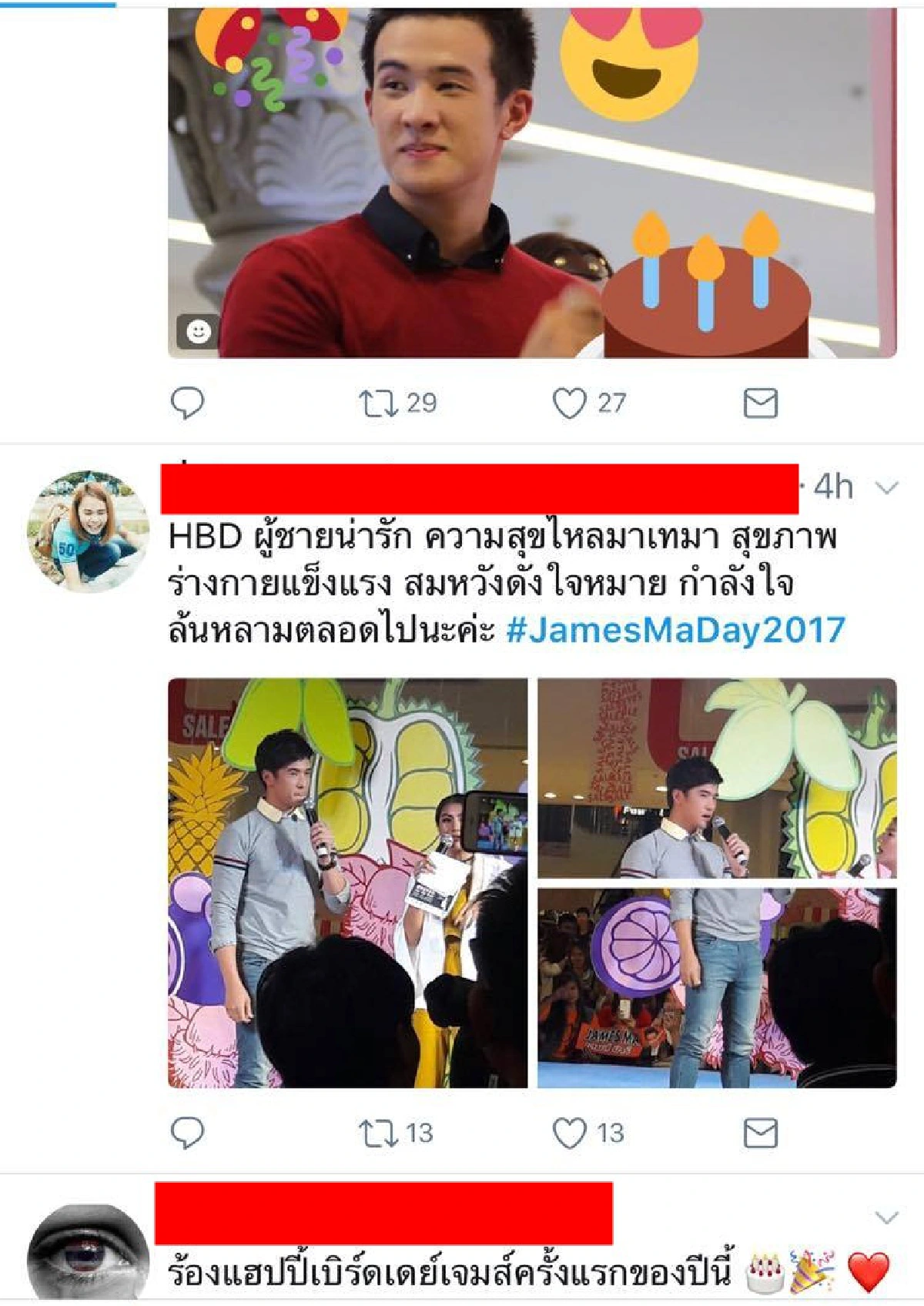Open the birthday cake sticker photo
This screenshot has height=1306, width=924.
[531, 183]
